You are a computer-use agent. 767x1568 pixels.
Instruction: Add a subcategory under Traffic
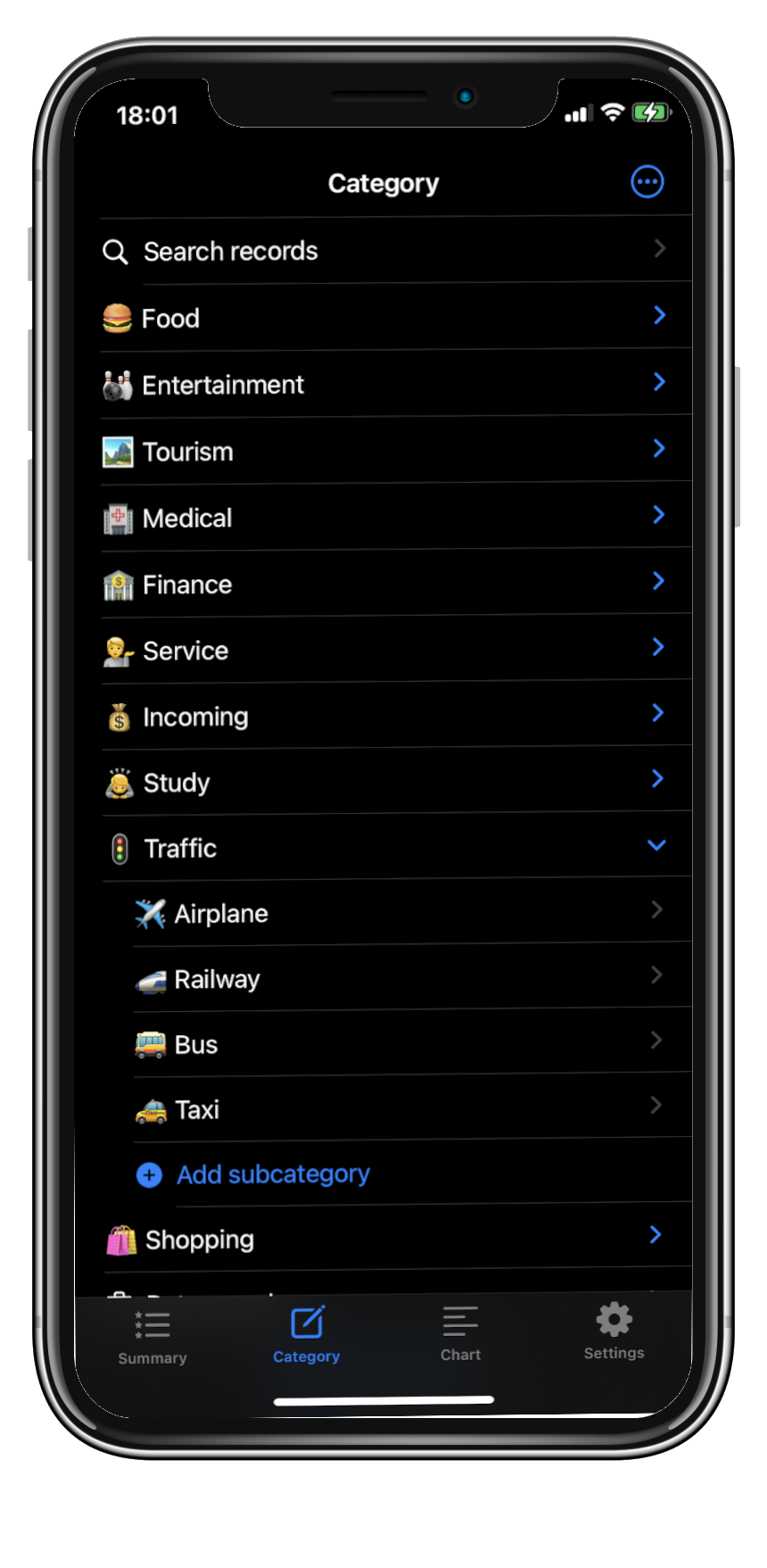(x=272, y=1174)
